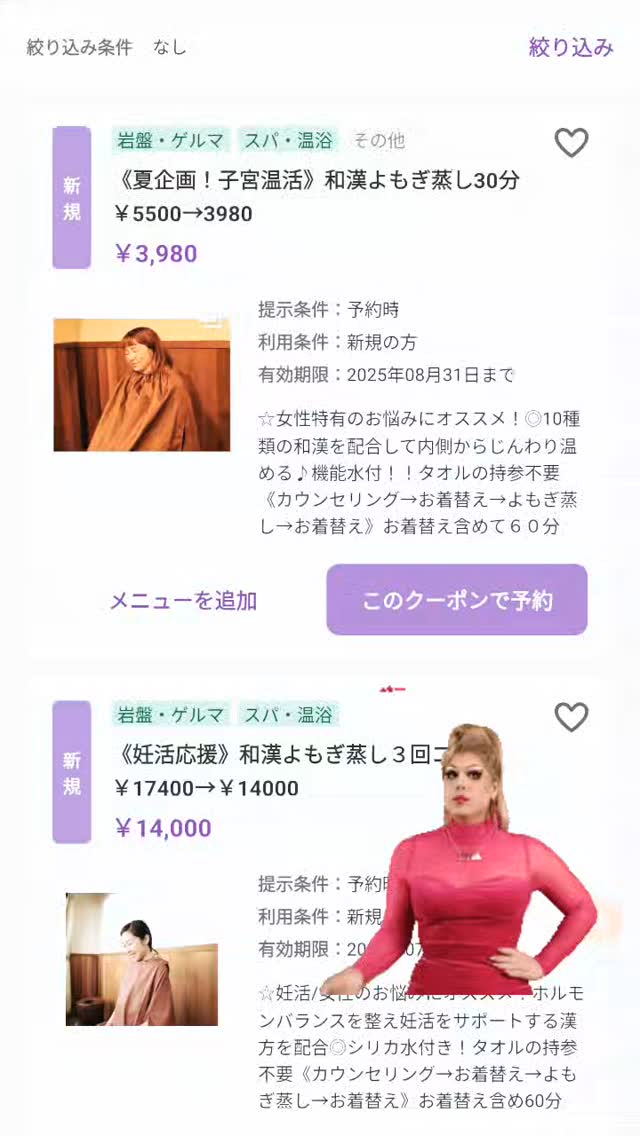This screenshot has height=1136, width=640.
Task: Open the 絞り込み filter options
Action: (570, 47)
